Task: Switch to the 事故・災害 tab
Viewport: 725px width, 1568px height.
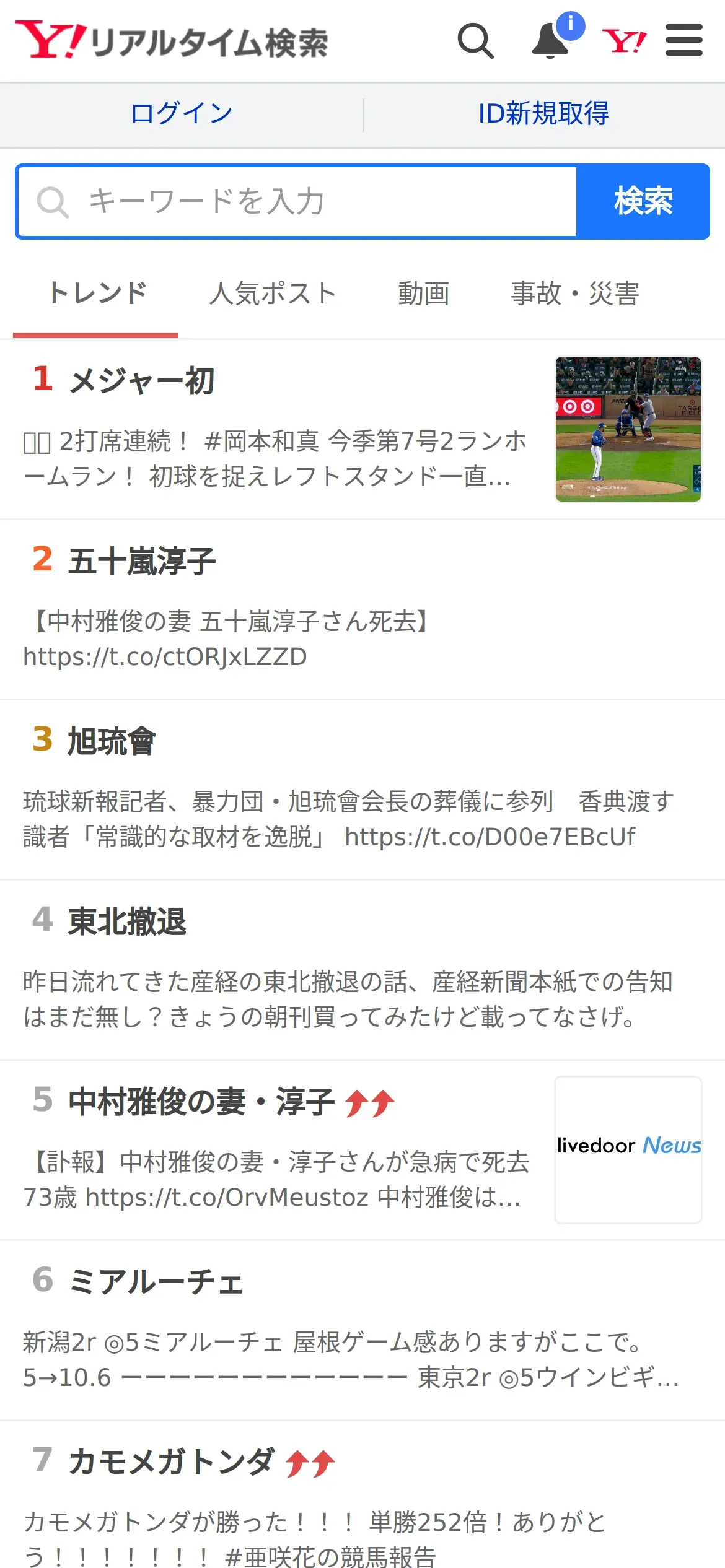Action: 575,294
